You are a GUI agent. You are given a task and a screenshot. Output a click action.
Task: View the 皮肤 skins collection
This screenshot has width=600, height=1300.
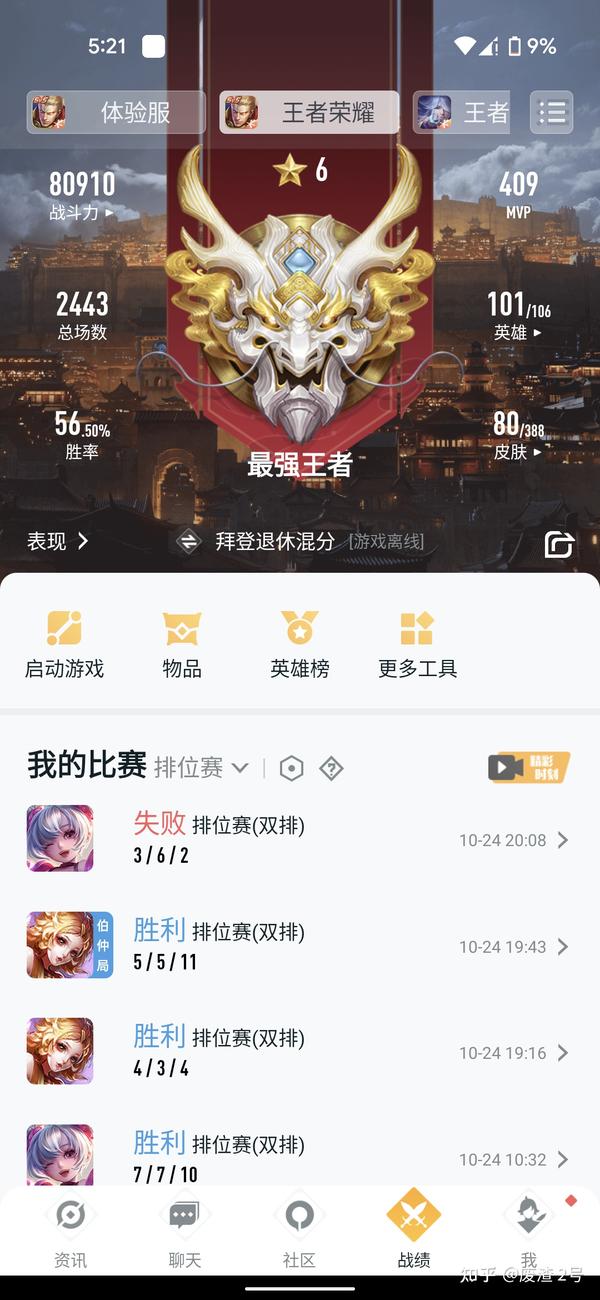[519, 436]
